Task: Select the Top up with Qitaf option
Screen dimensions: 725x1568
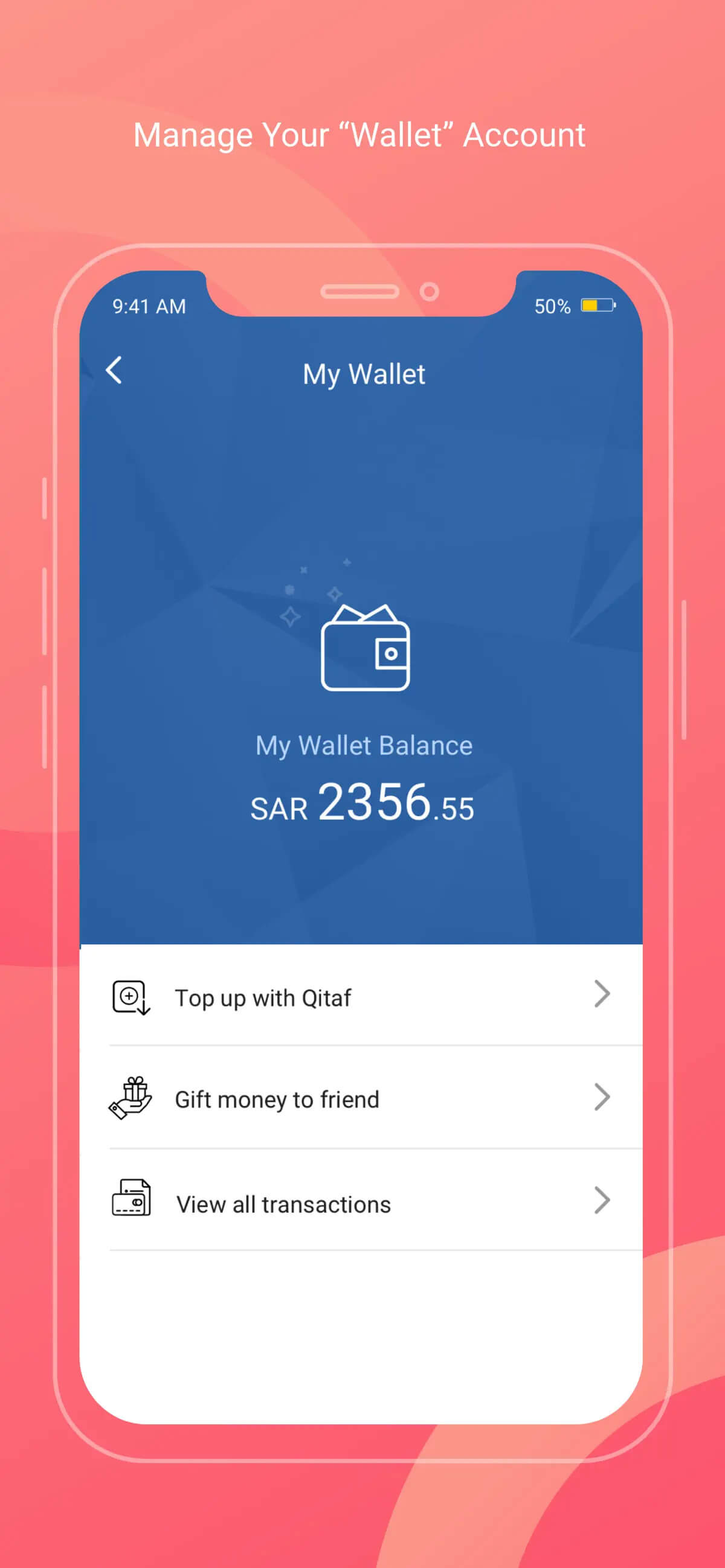Action: [x=263, y=997]
